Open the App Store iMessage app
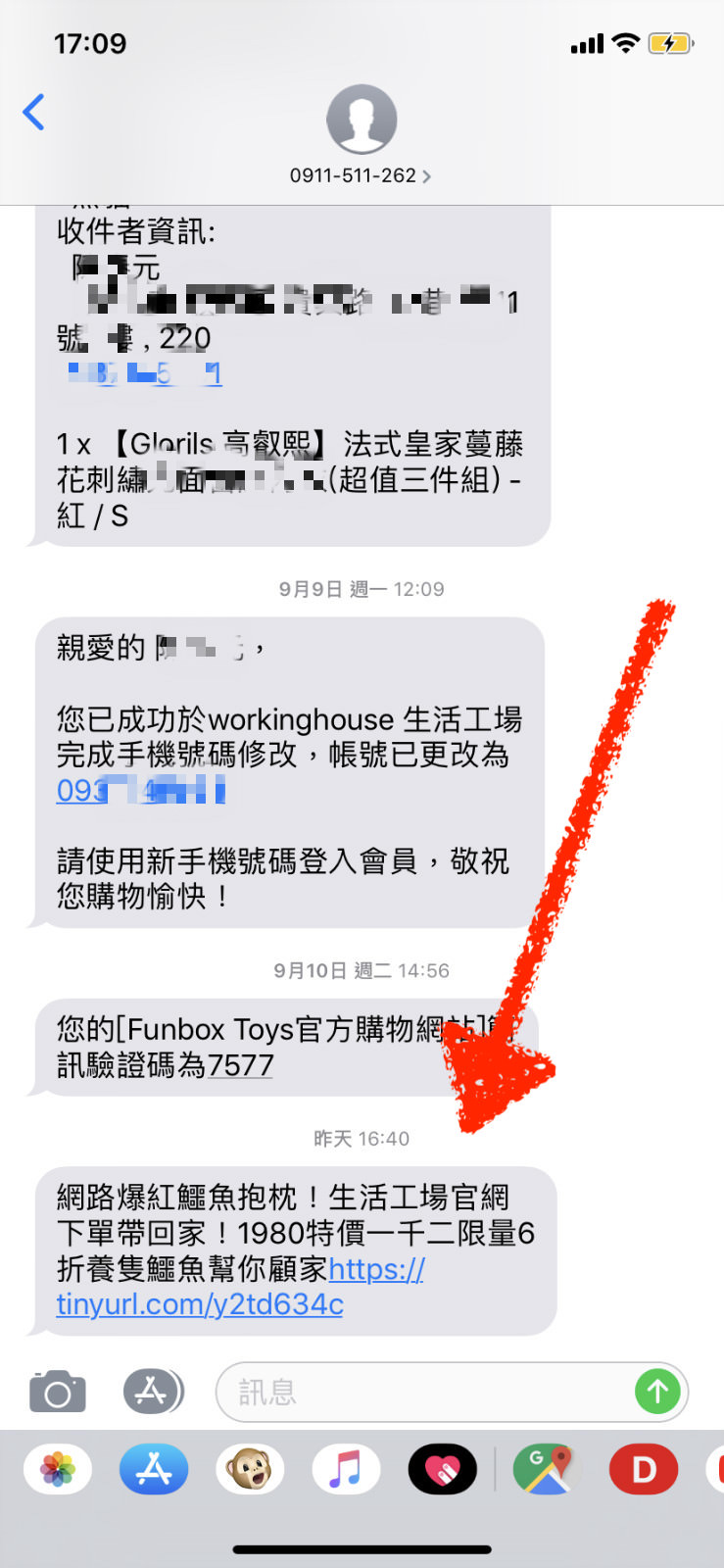724x1568 pixels. click(154, 1470)
